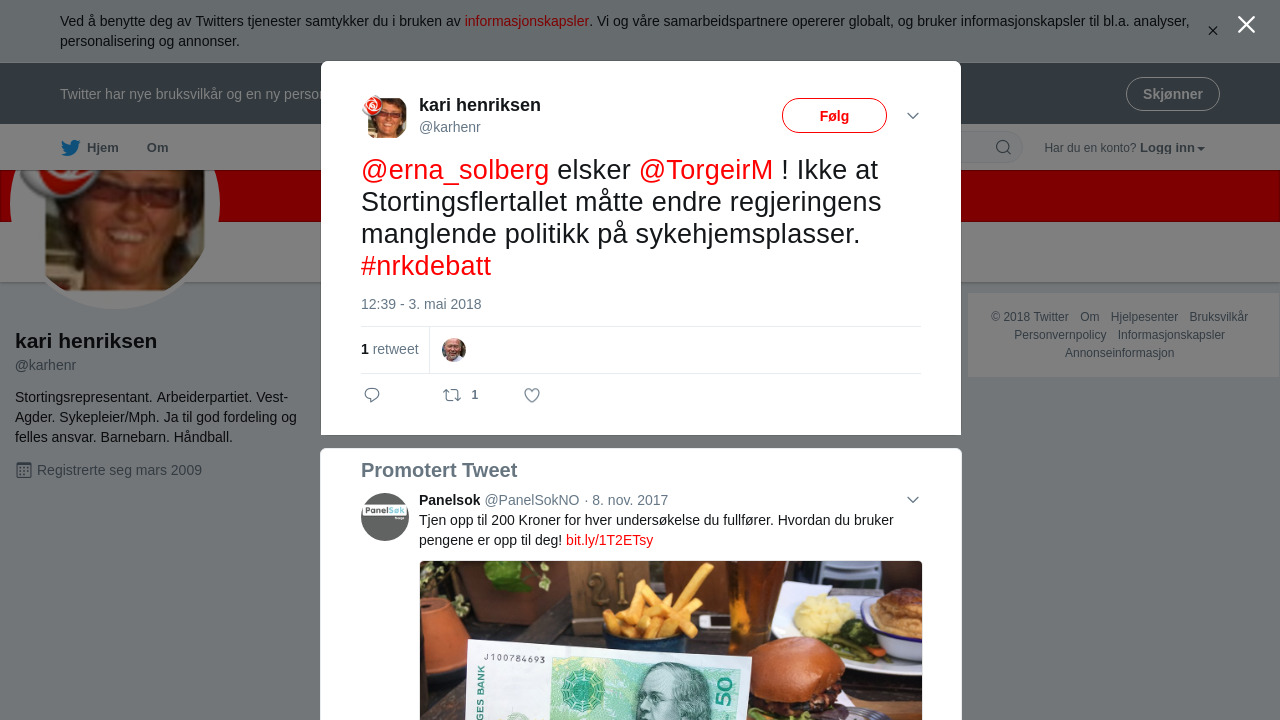Open the Om page in navigation
The height and width of the screenshot is (720, 1280).
click(158, 148)
